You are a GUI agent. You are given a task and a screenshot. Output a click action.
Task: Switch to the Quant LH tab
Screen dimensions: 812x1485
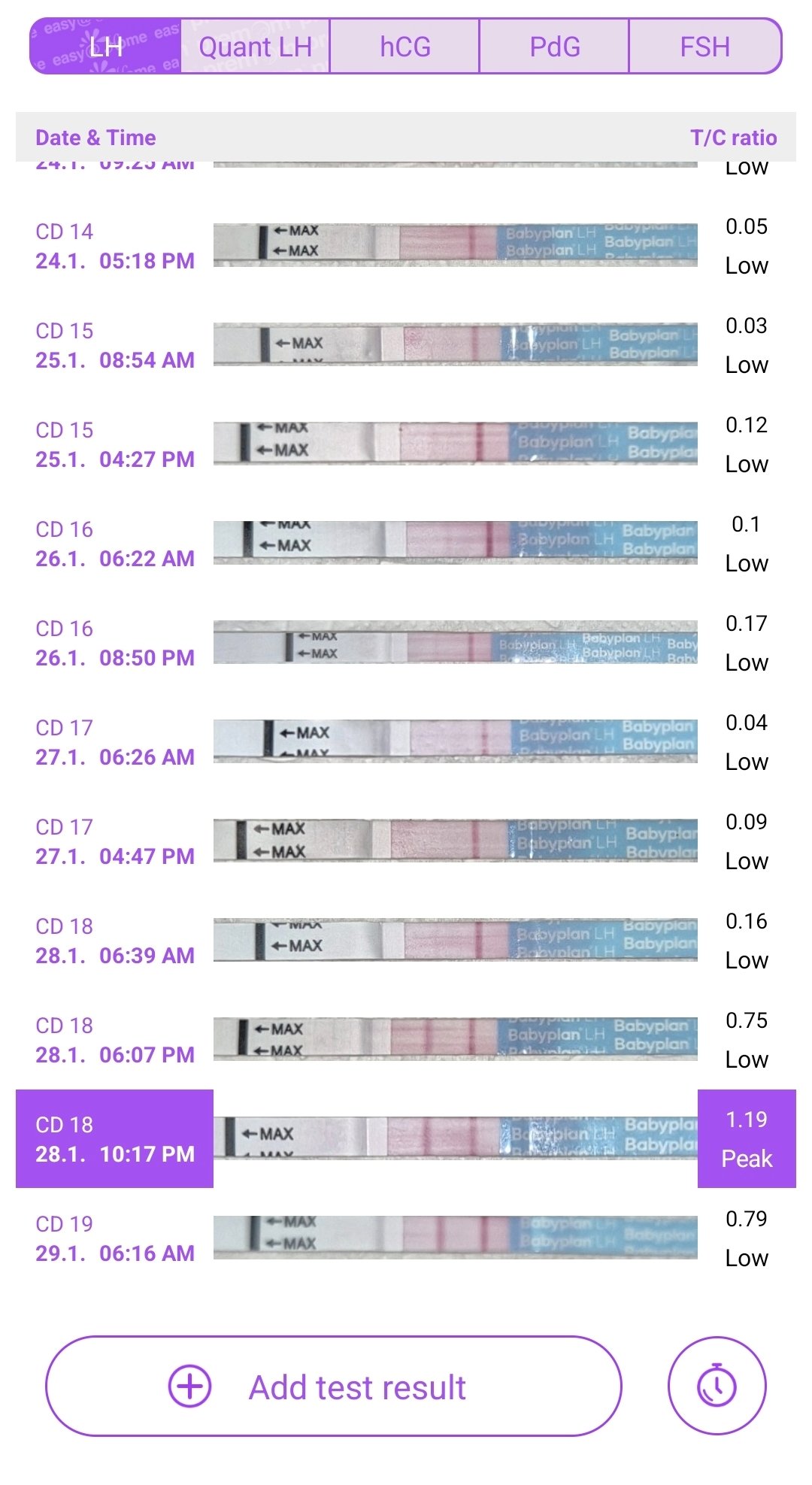pos(255,47)
